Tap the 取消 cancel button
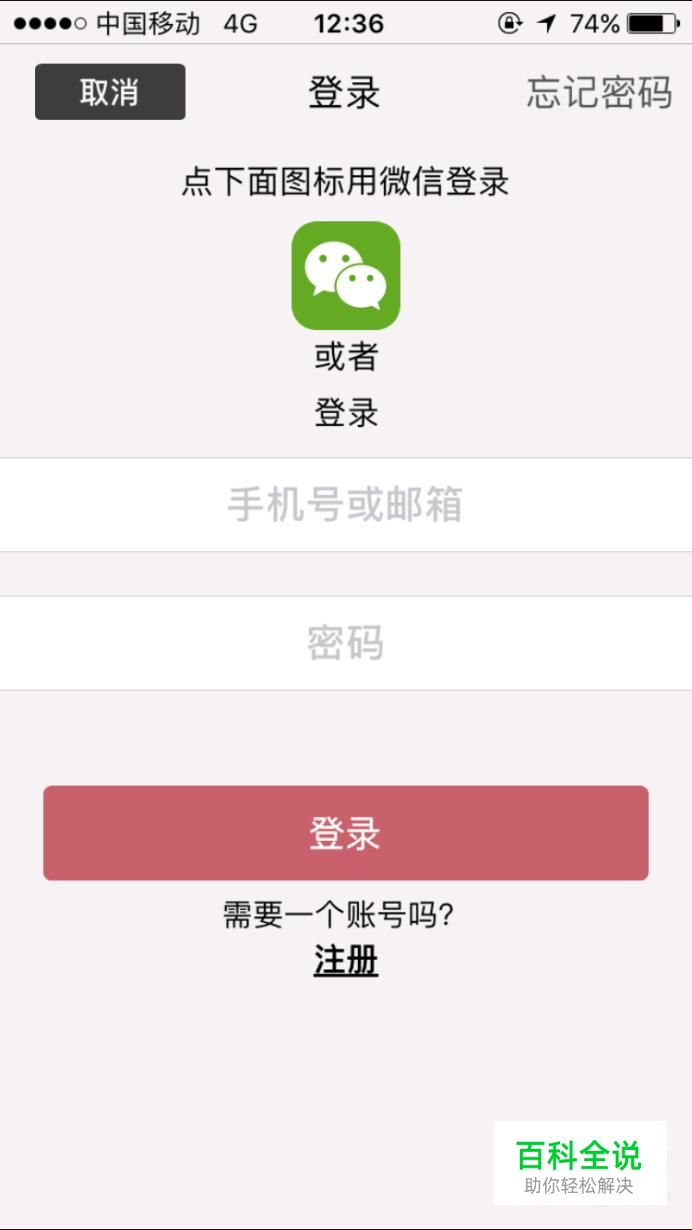Viewport: 692px width, 1230px height. pos(110,92)
